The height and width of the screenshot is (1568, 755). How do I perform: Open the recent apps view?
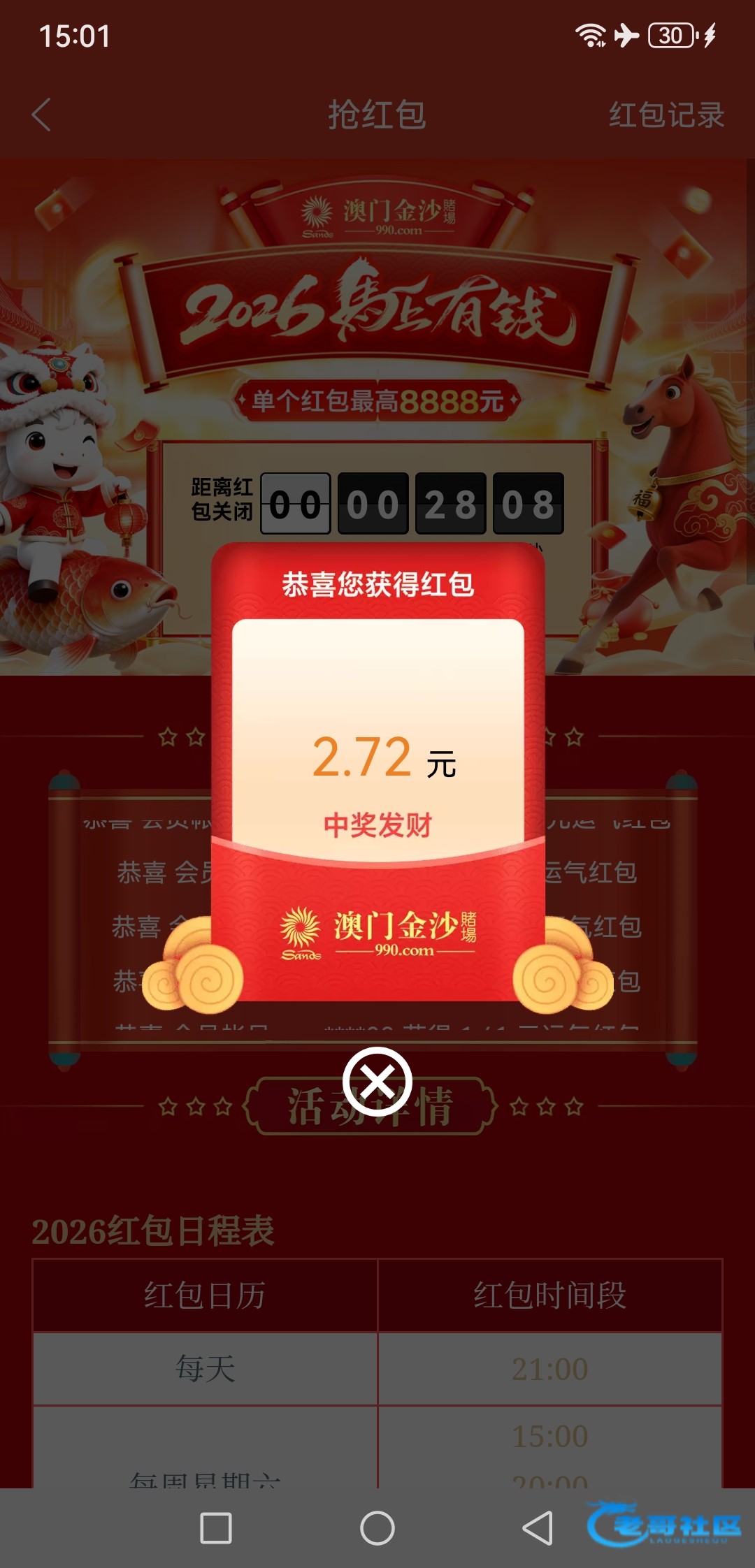(x=216, y=1528)
